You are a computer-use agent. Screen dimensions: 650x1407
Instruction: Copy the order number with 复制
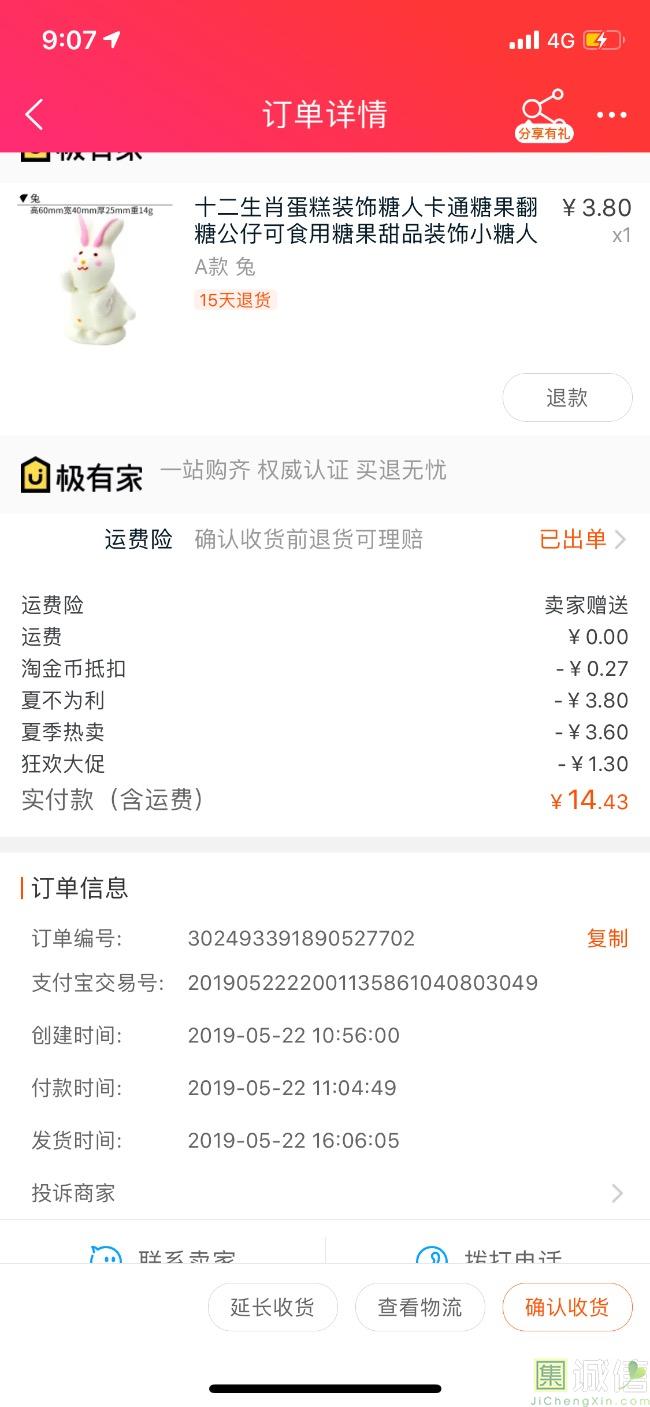pyautogui.click(x=606, y=938)
